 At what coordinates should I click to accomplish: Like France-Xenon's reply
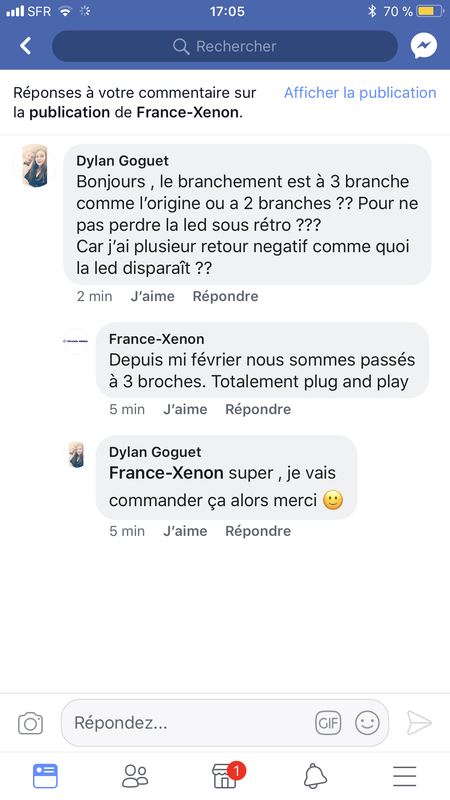tap(185, 409)
